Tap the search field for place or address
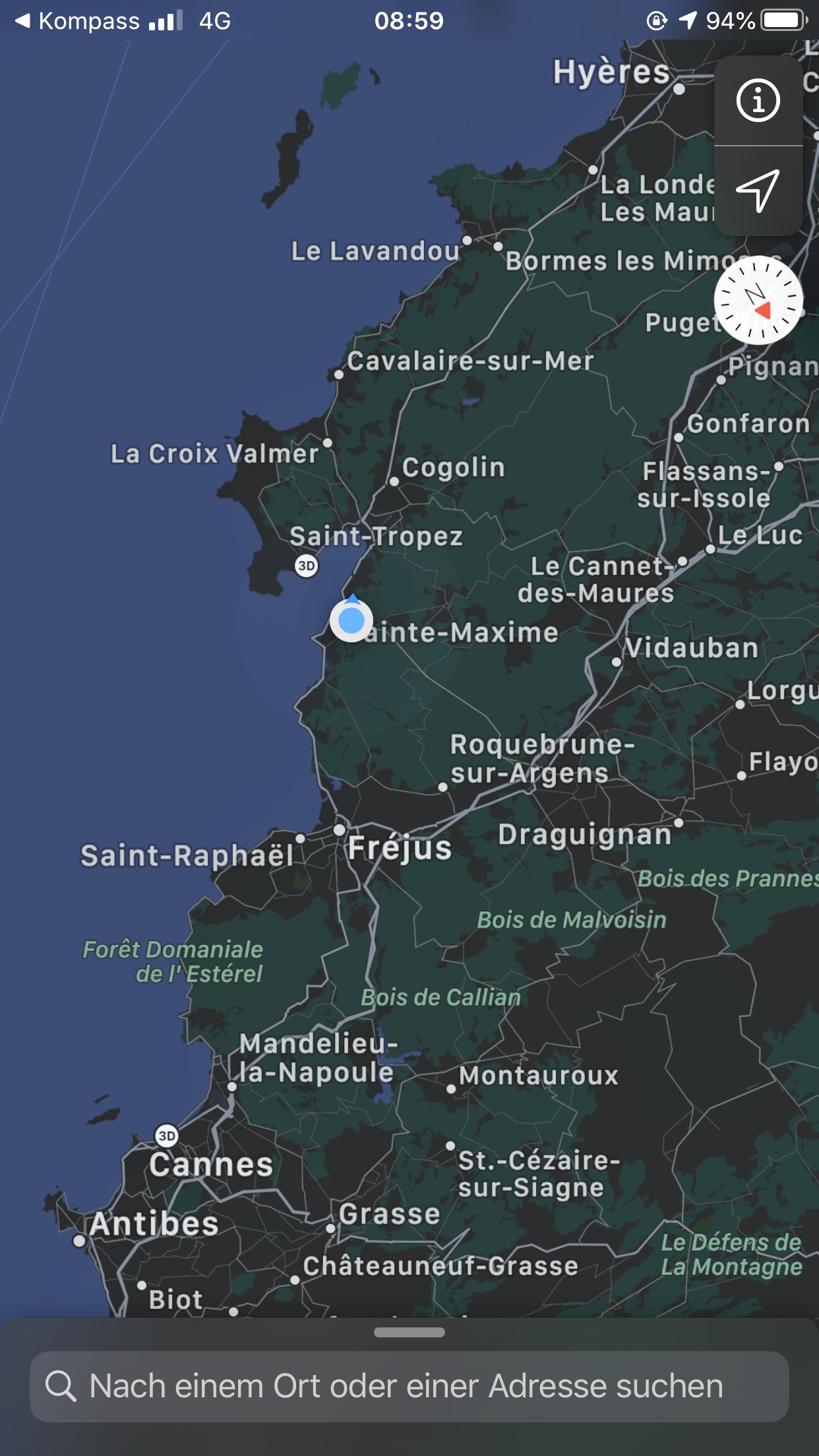The height and width of the screenshot is (1456, 819). (x=409, y=1386)
